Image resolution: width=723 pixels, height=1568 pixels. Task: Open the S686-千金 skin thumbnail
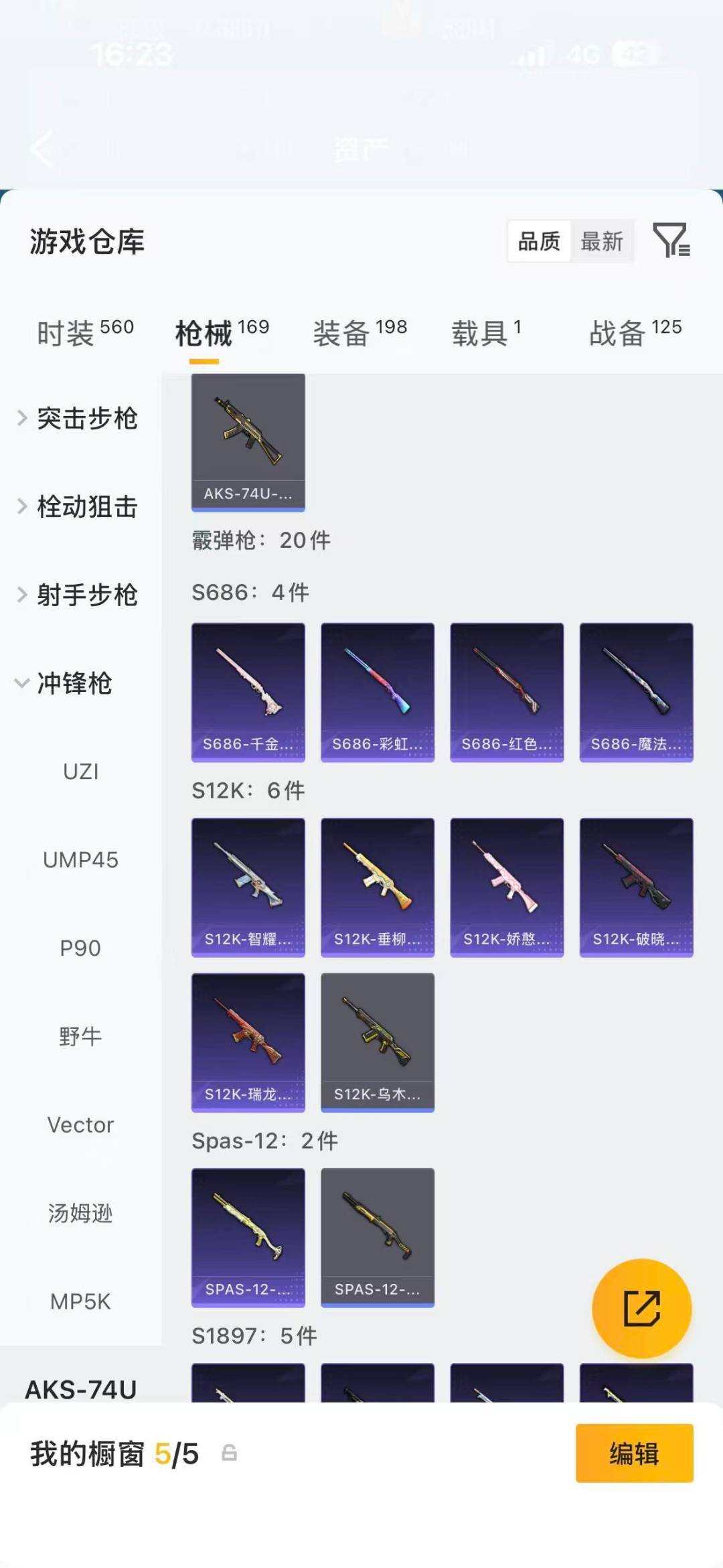tap(248, 691)
